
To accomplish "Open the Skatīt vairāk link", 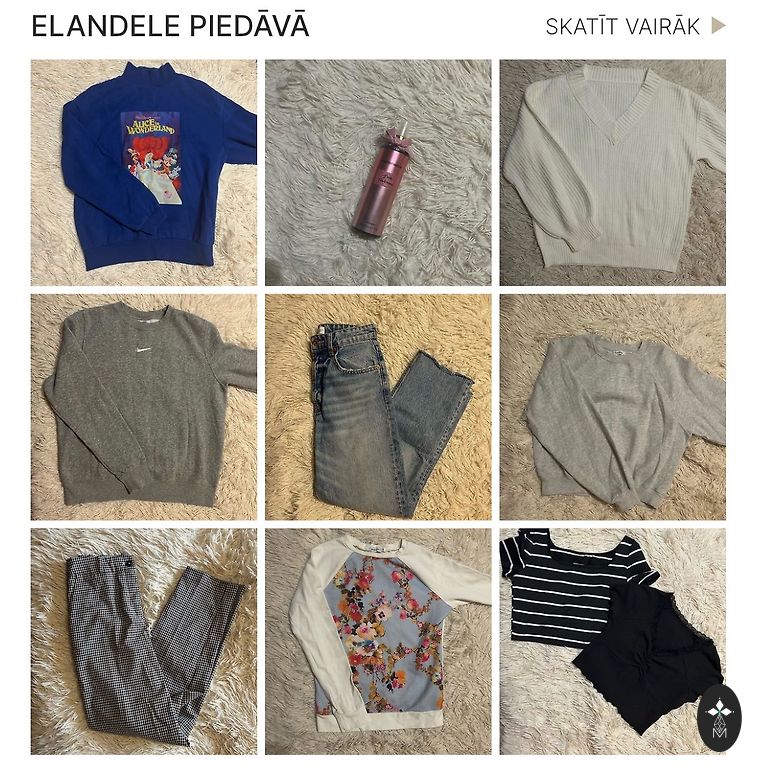I will coord(634,27).
